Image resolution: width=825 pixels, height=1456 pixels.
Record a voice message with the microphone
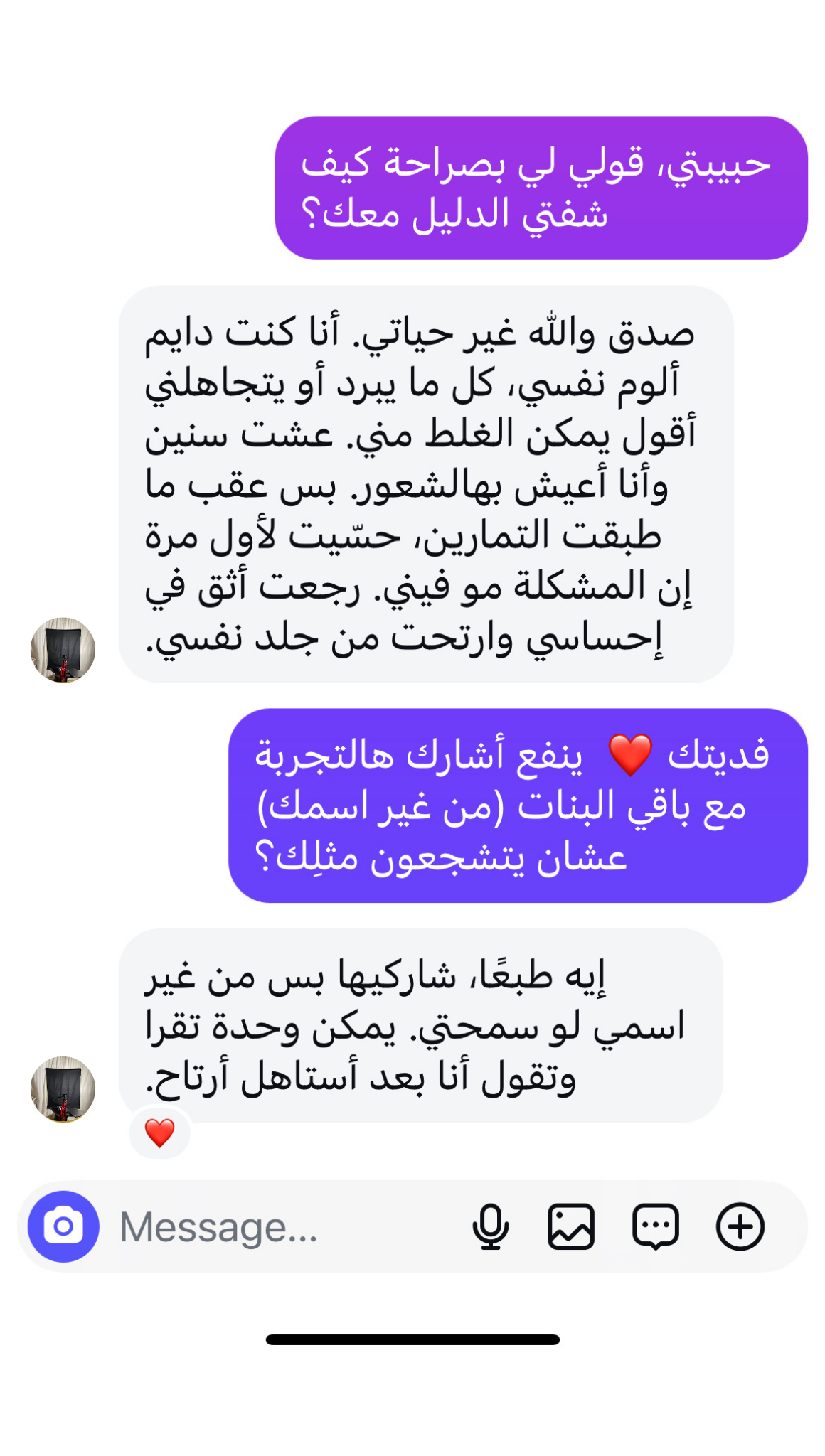tap(491, 1226)
